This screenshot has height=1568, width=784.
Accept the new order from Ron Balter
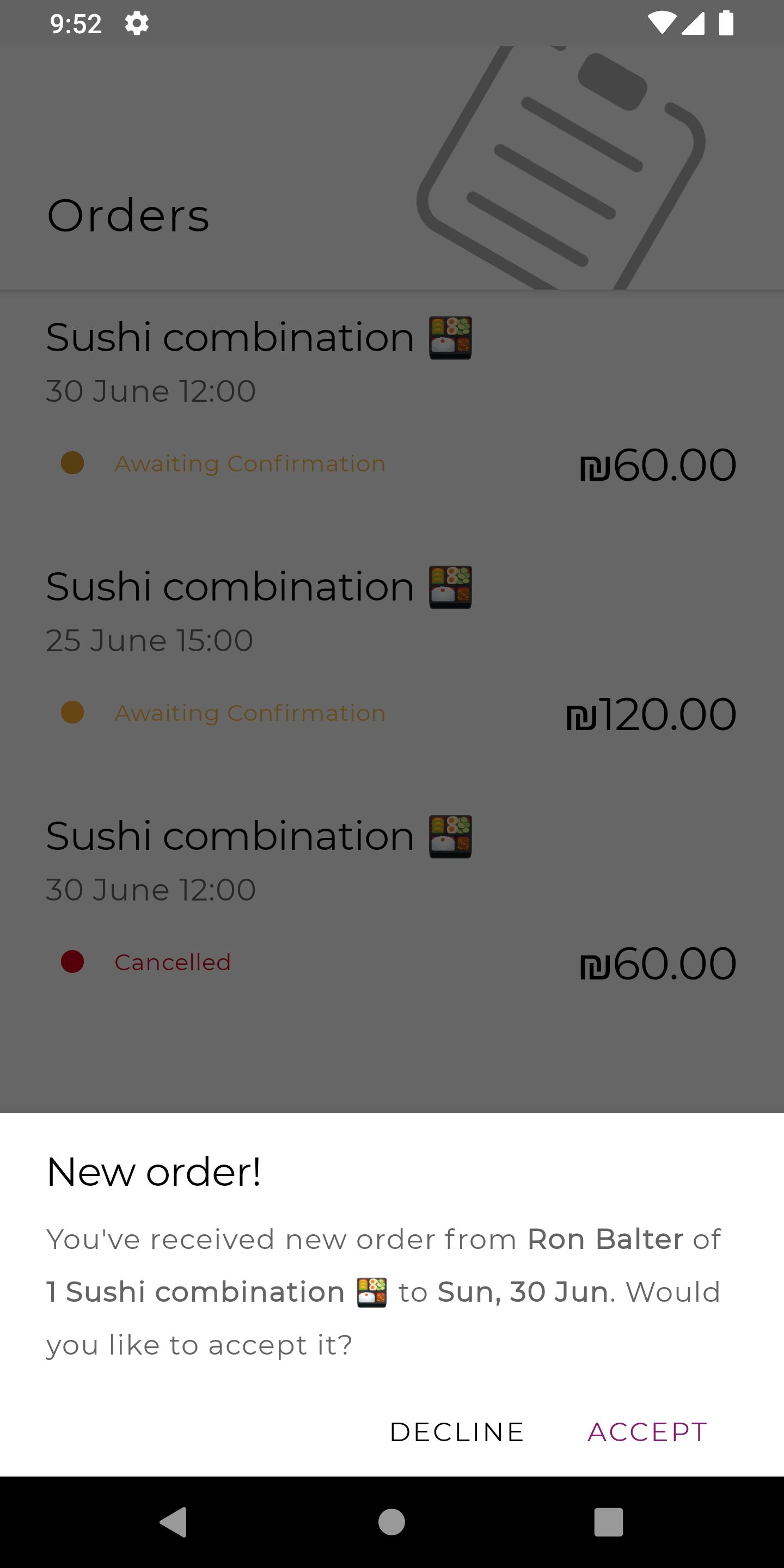click(647, 1432)
